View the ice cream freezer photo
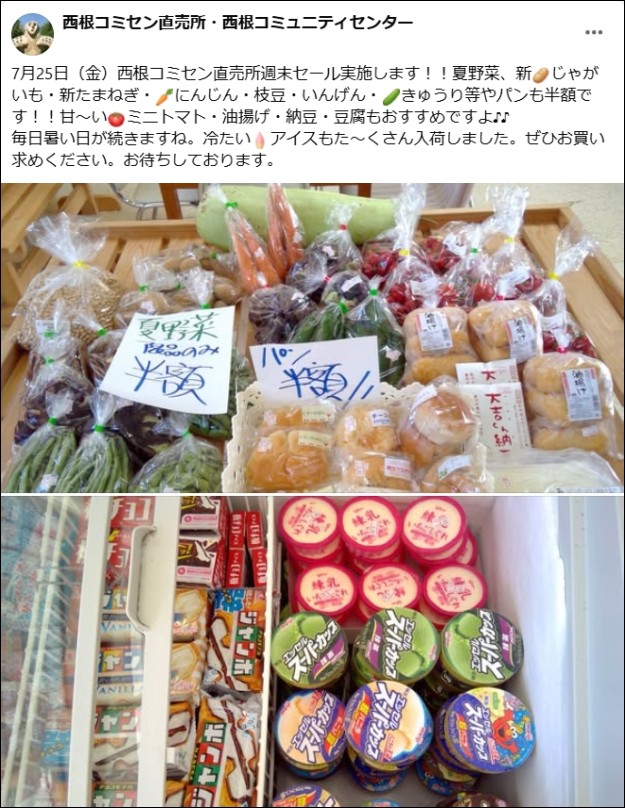 point(312,651)
